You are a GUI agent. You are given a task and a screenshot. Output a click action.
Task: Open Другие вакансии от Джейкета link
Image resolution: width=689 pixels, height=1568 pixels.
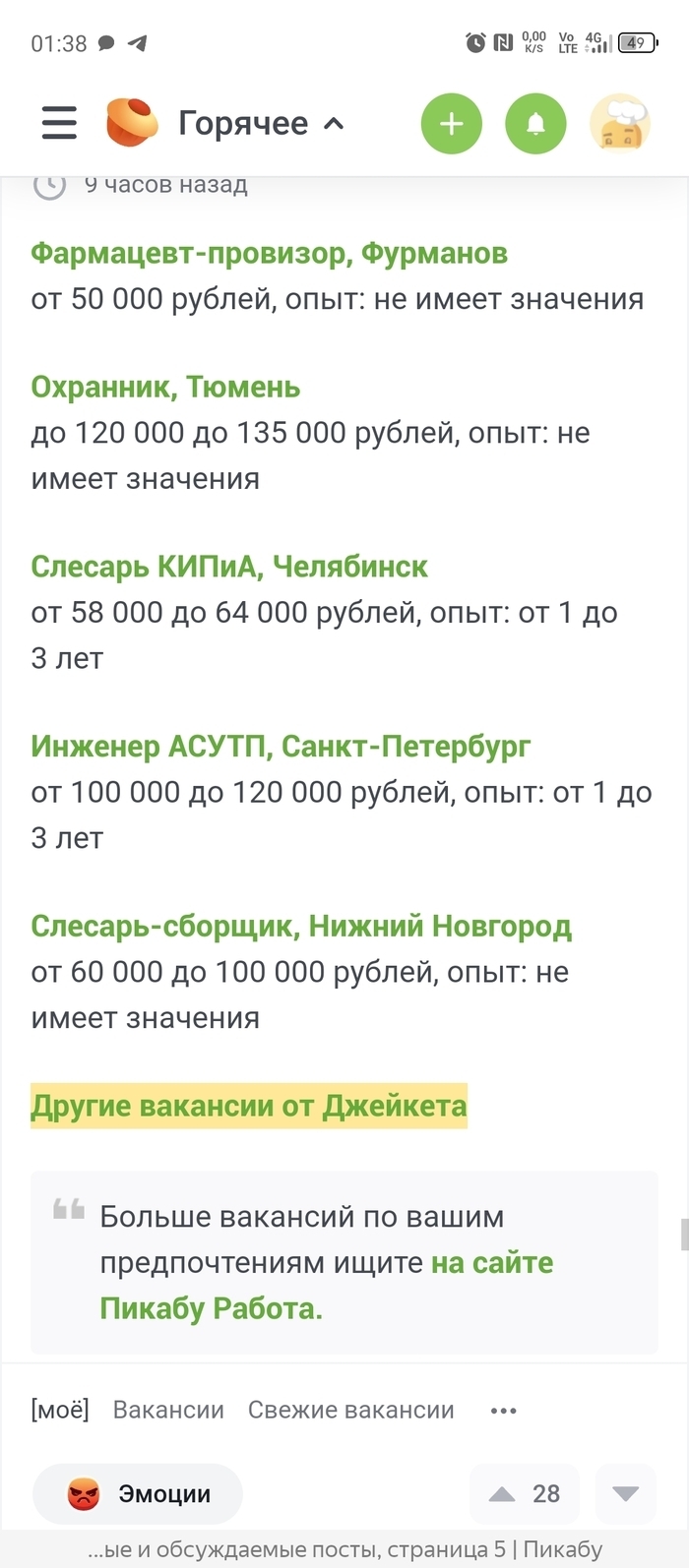click(249, 1106)
